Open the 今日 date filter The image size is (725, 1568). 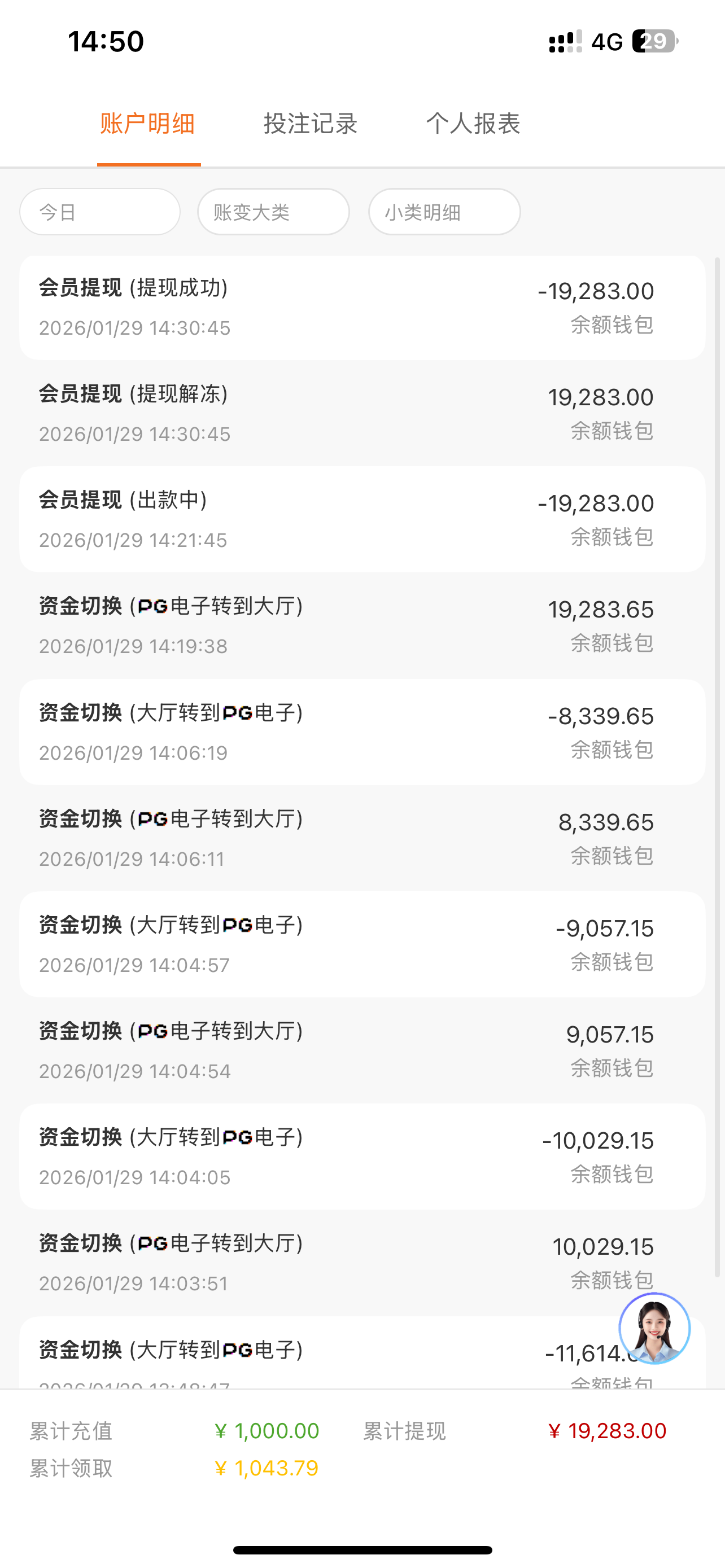[100, 212]
